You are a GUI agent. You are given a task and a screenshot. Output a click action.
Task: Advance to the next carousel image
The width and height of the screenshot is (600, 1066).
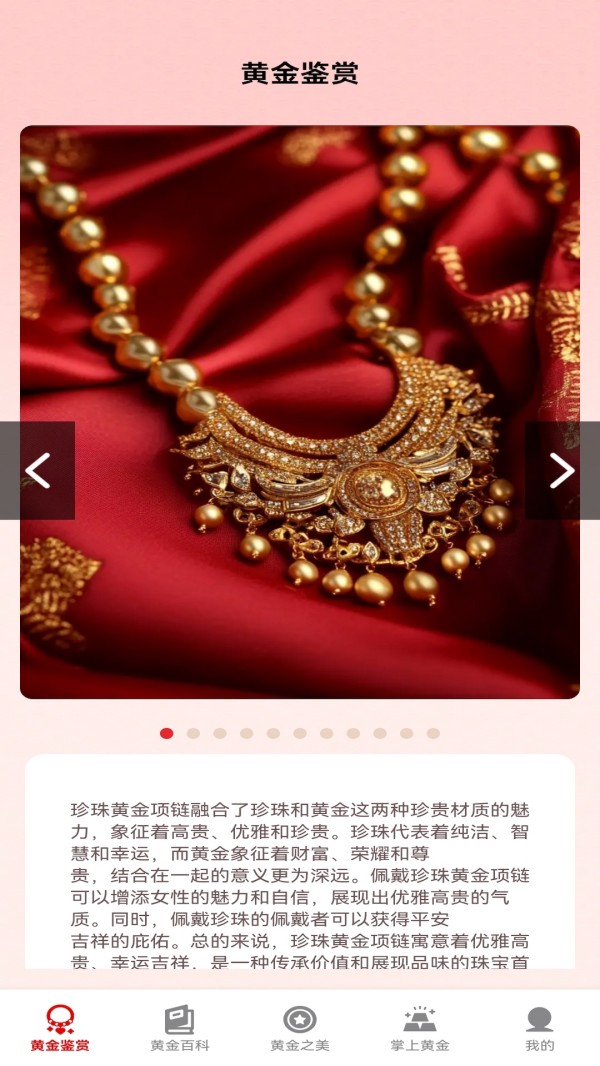pyautogui.click(x=562, y=470)
